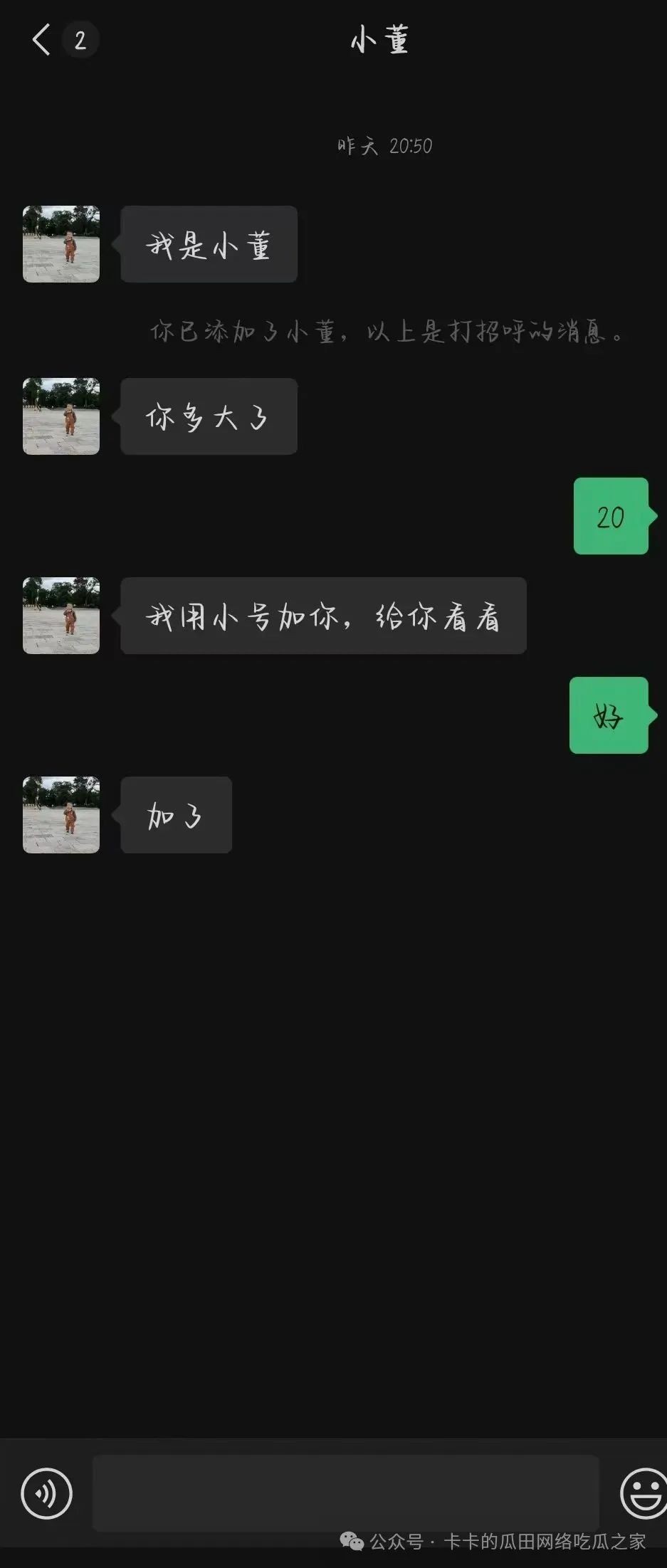Tap the back arrow to exit chat
This screenshot has height=1568, width=667.
pos(41,40)
